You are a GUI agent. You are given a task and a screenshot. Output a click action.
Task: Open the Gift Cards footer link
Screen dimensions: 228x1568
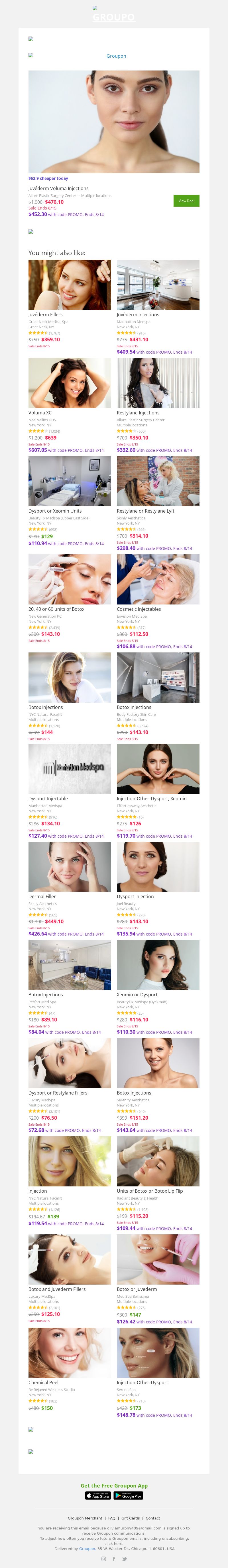tap(130, 1518)
